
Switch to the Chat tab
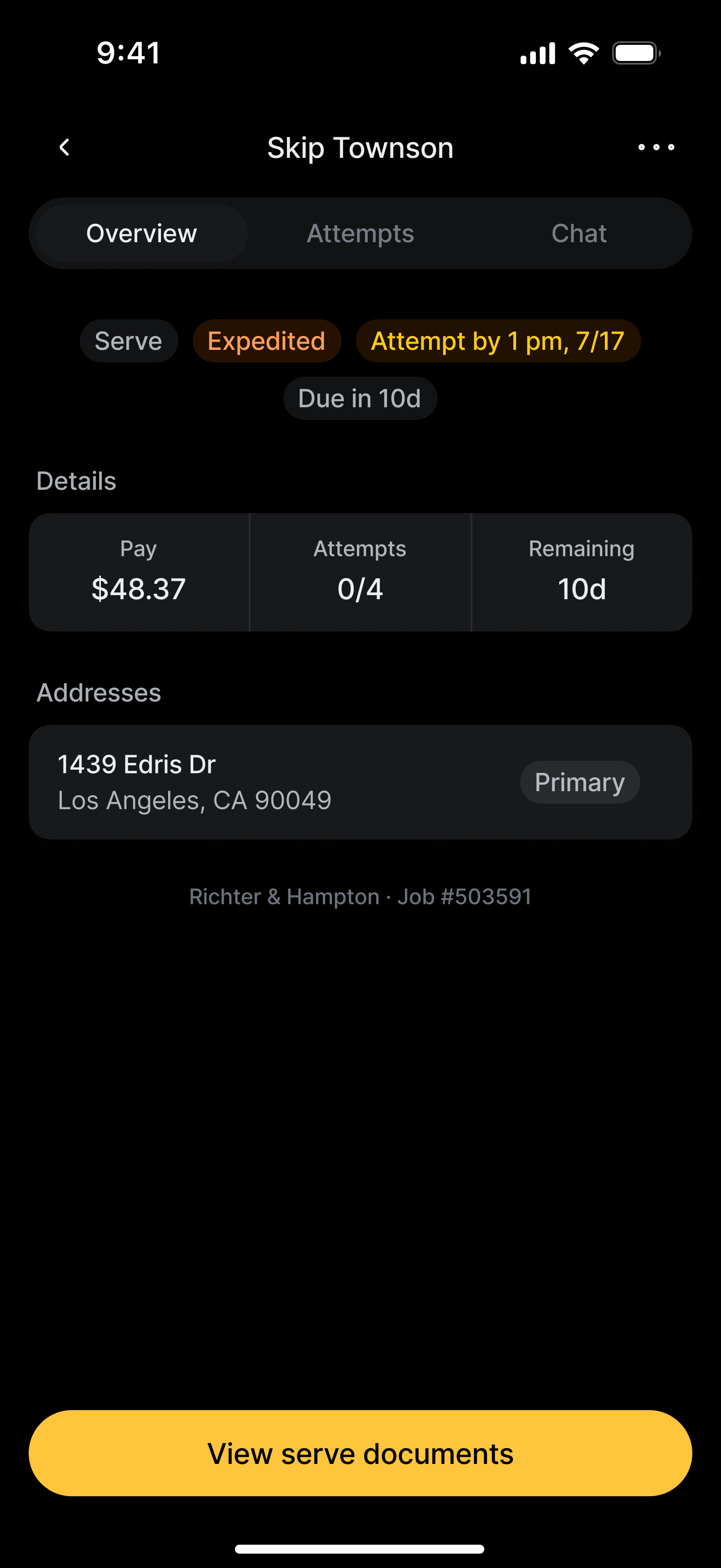578,234
